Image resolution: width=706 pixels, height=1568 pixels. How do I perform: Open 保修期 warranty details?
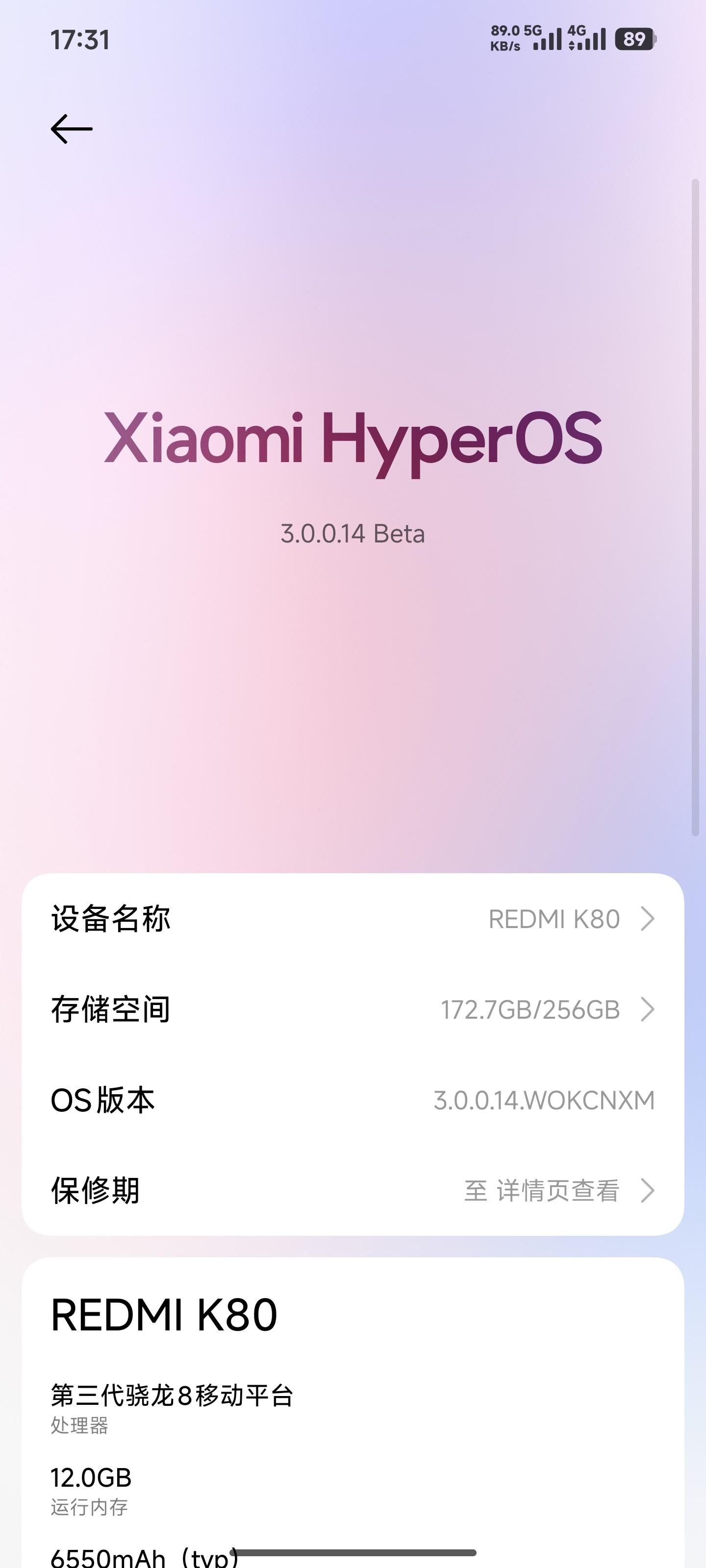click(353, 1191)
